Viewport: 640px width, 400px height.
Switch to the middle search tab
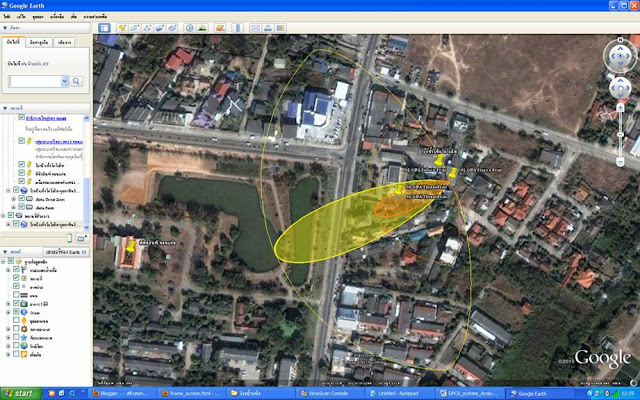[40, 43]
